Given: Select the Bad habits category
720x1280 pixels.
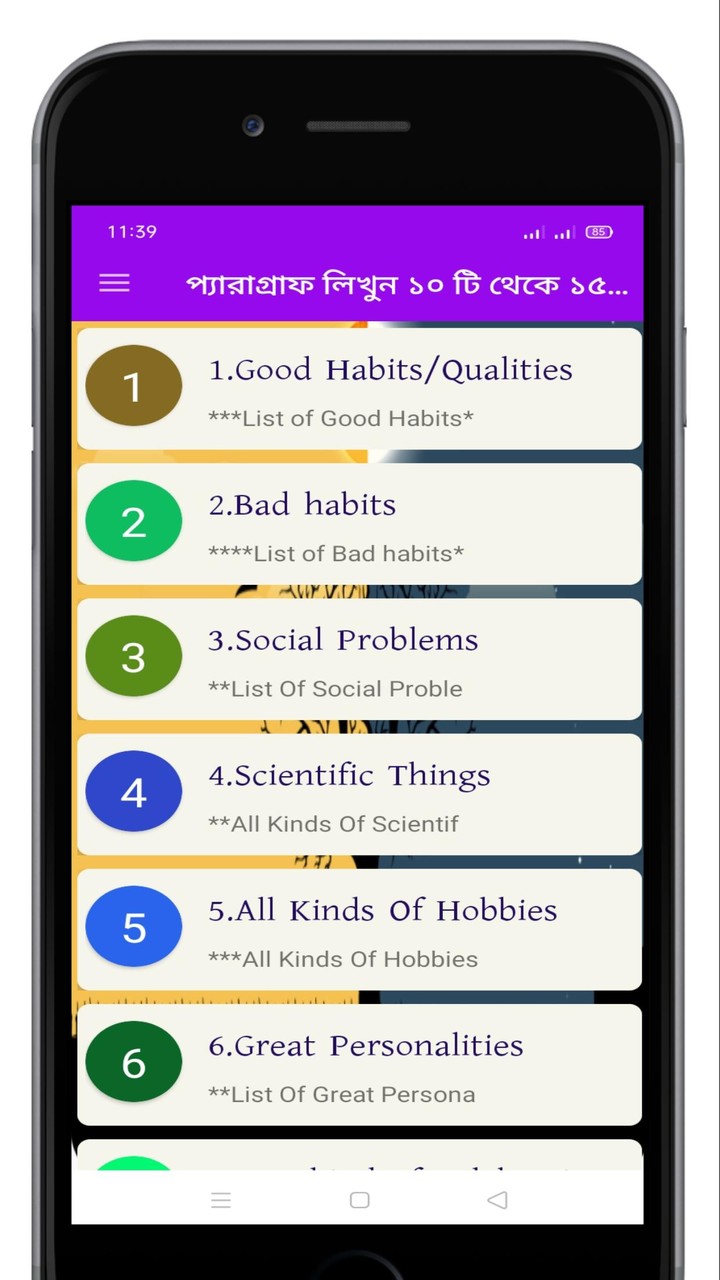Looking at the screenshot, I should tap(360, 523).
